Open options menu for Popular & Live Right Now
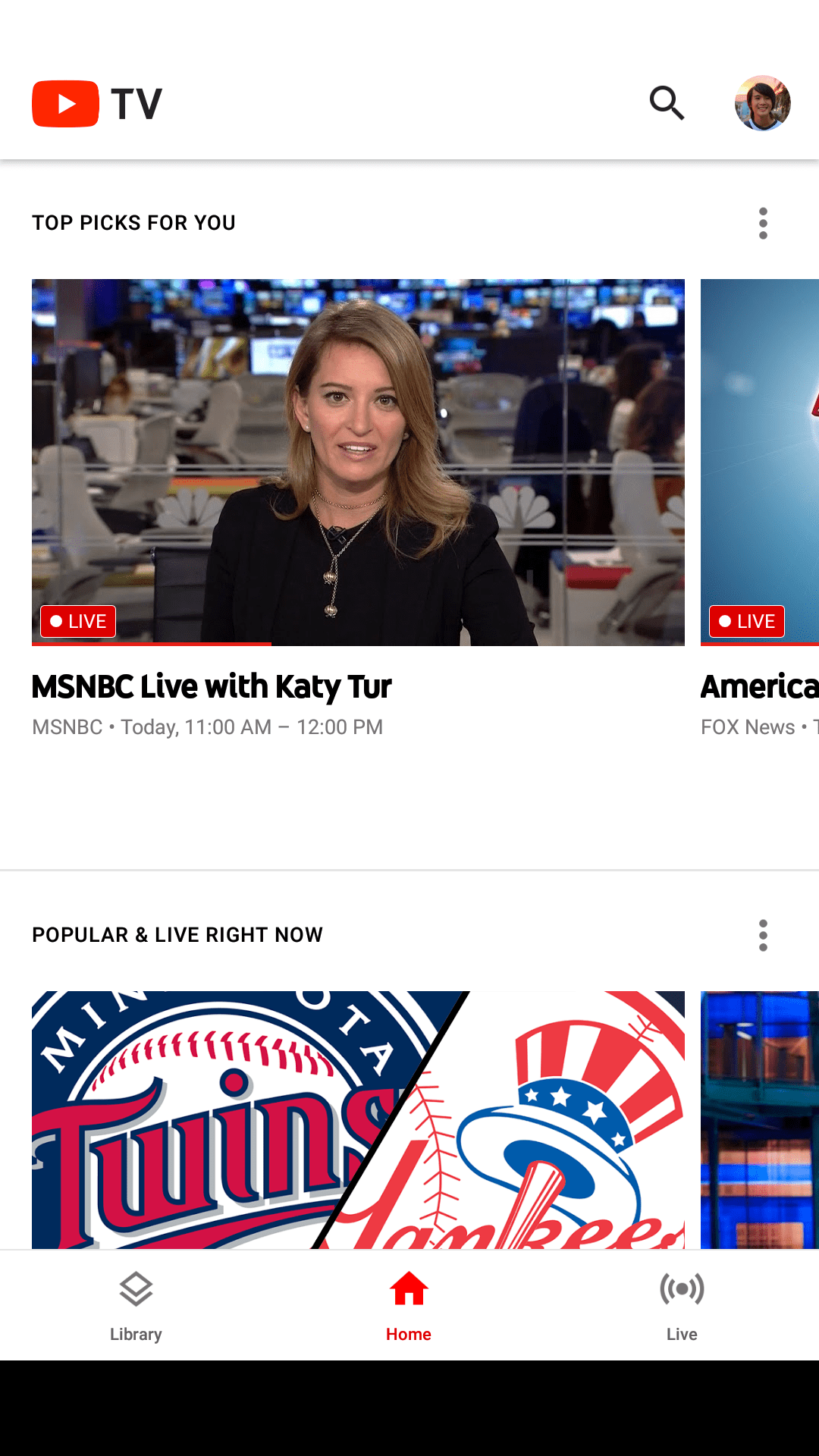Screen dimensions: 819x1456 (763, 935)
